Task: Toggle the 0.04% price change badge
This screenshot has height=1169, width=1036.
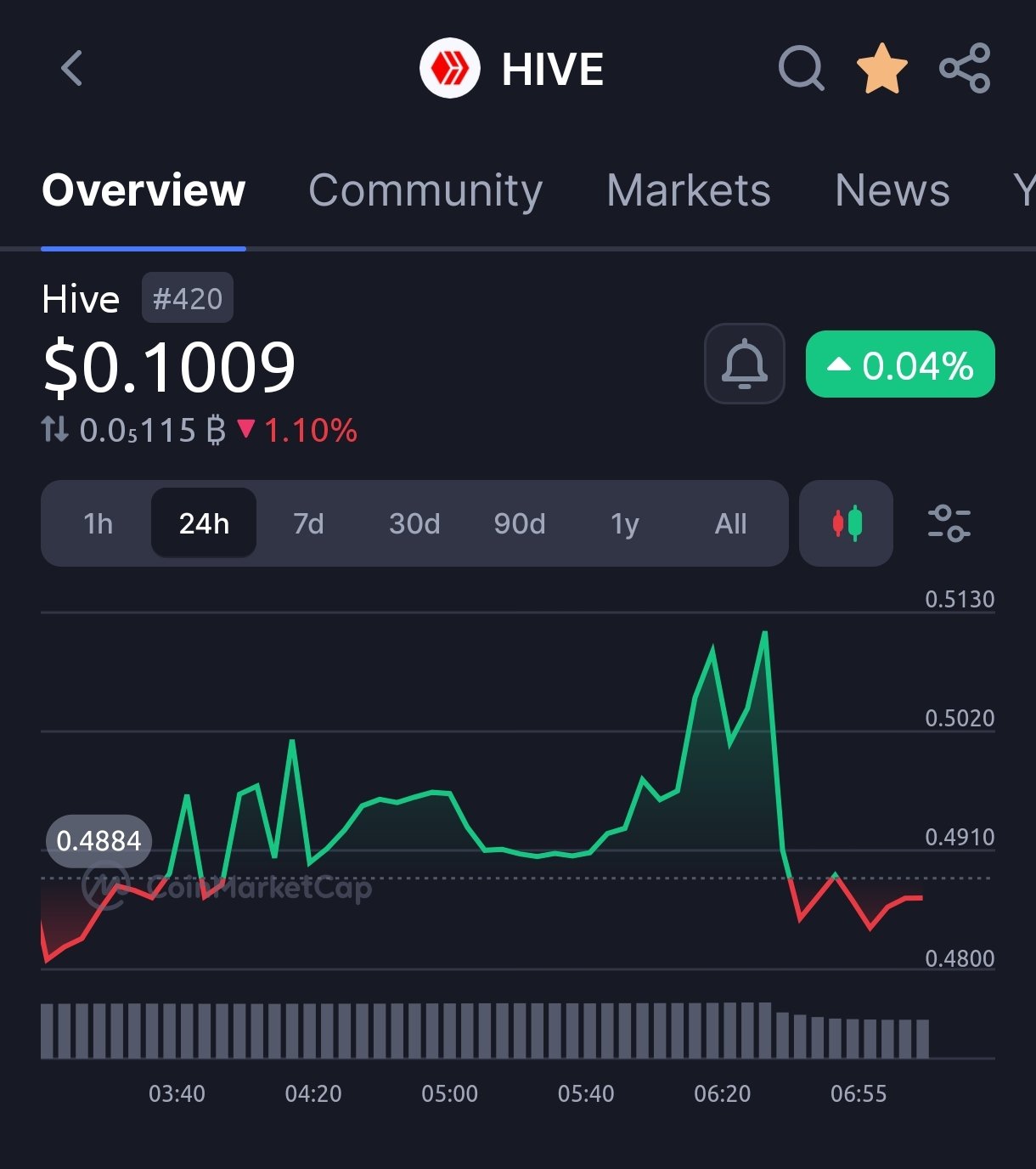Action: (x=900, y=364)
